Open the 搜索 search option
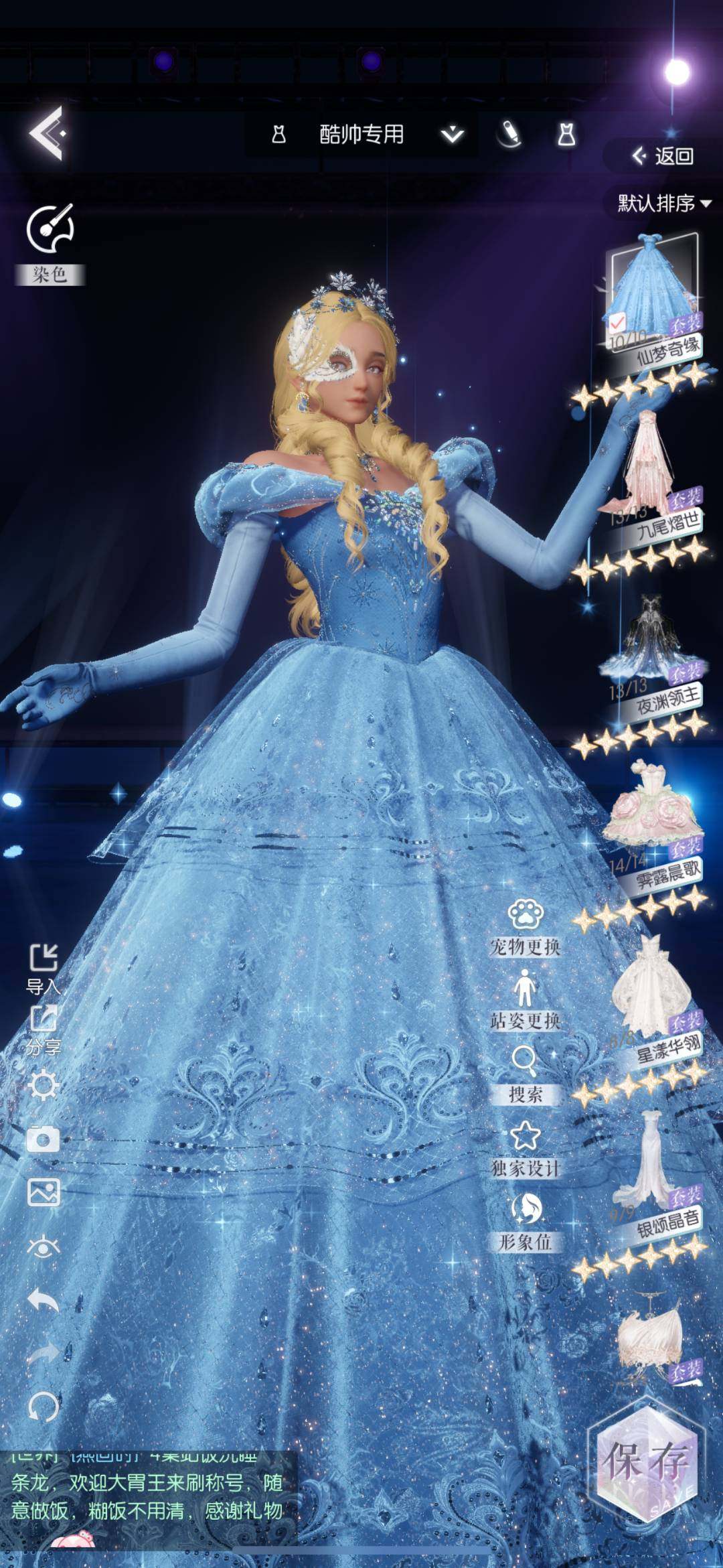The image size is (723, 1568). pos(525,1075)
